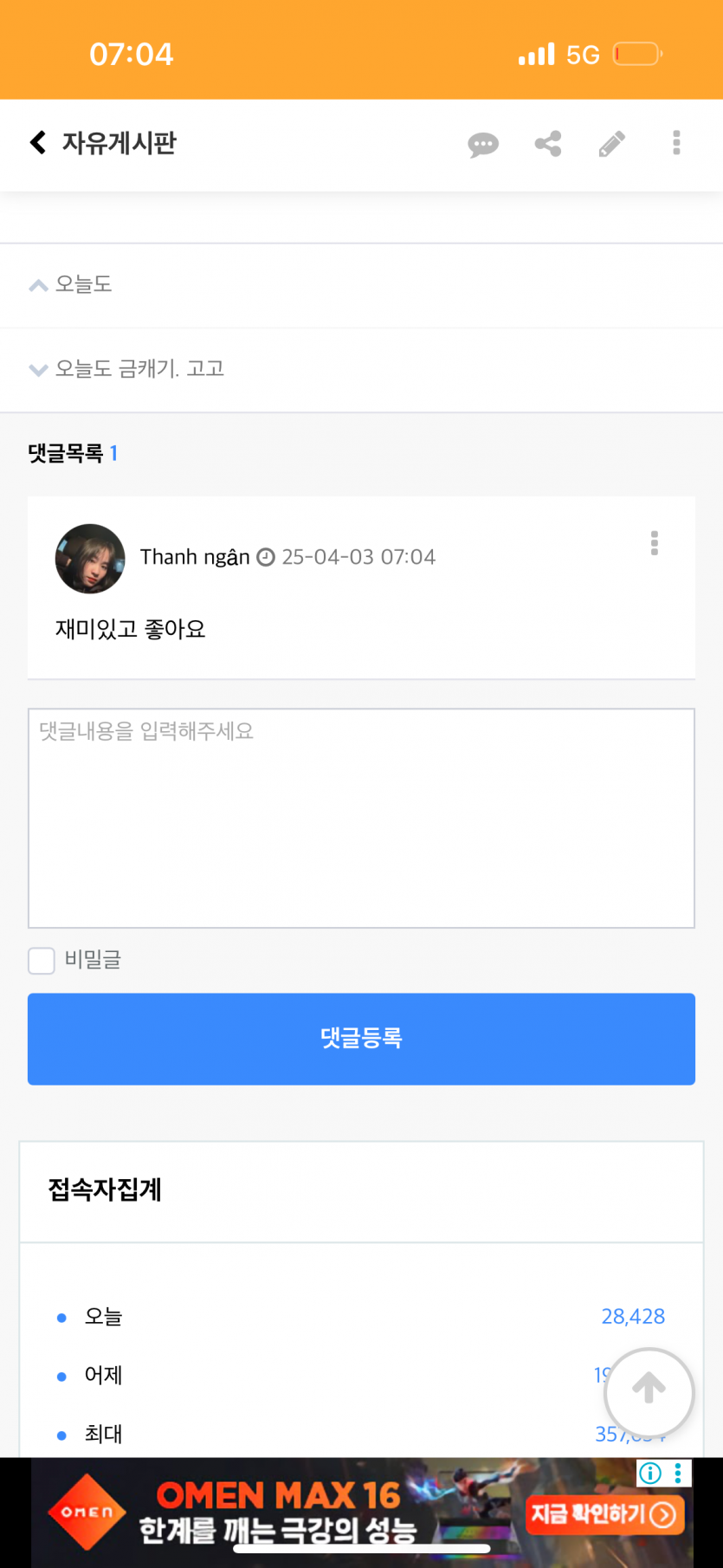Open the top bar overflow menu
This screenshot has height=1568, width=723.
pyautogui.click(x=676, y=143)
